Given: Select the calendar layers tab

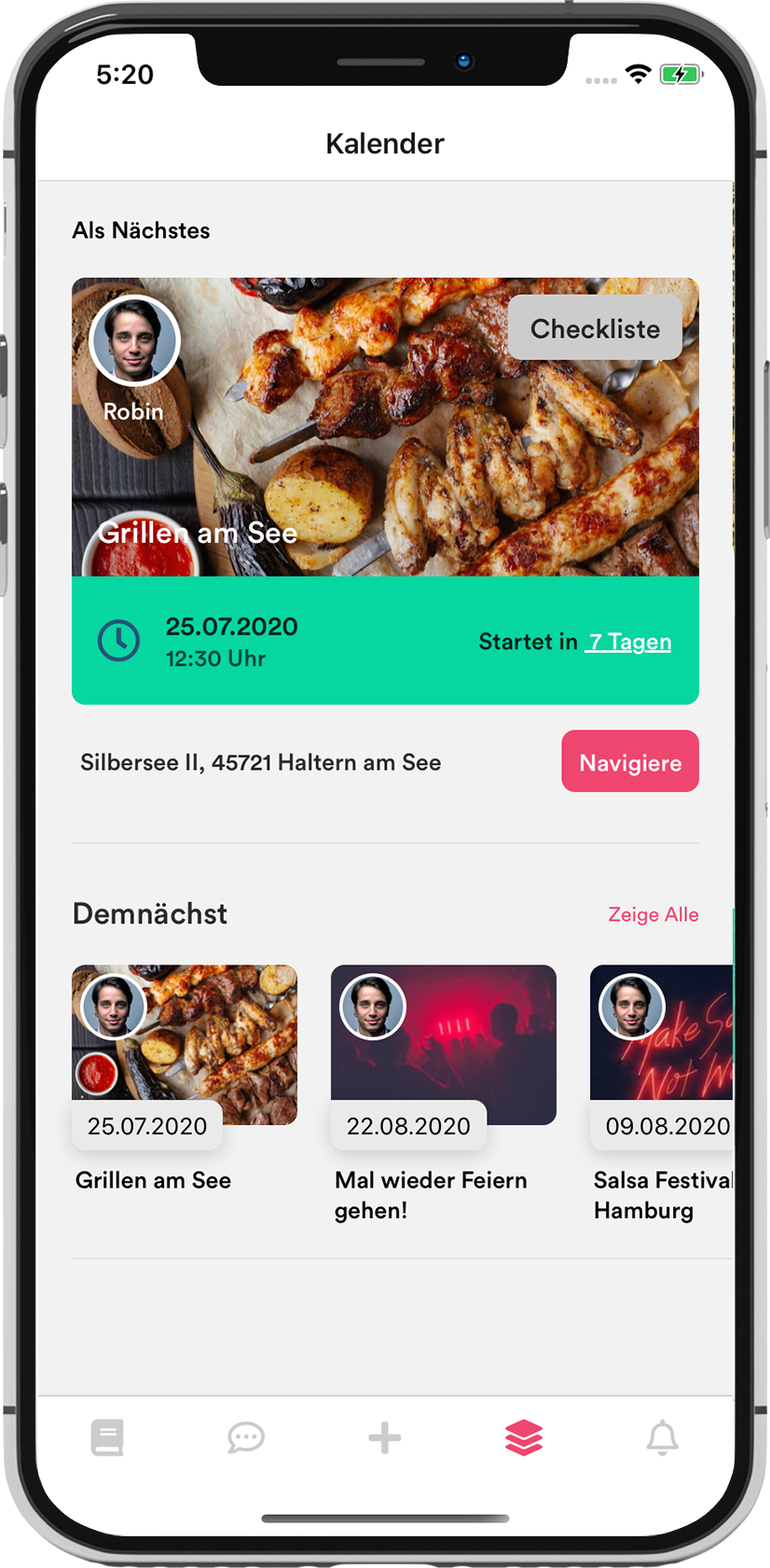Looking at the screenshot, I should 523,1437.
